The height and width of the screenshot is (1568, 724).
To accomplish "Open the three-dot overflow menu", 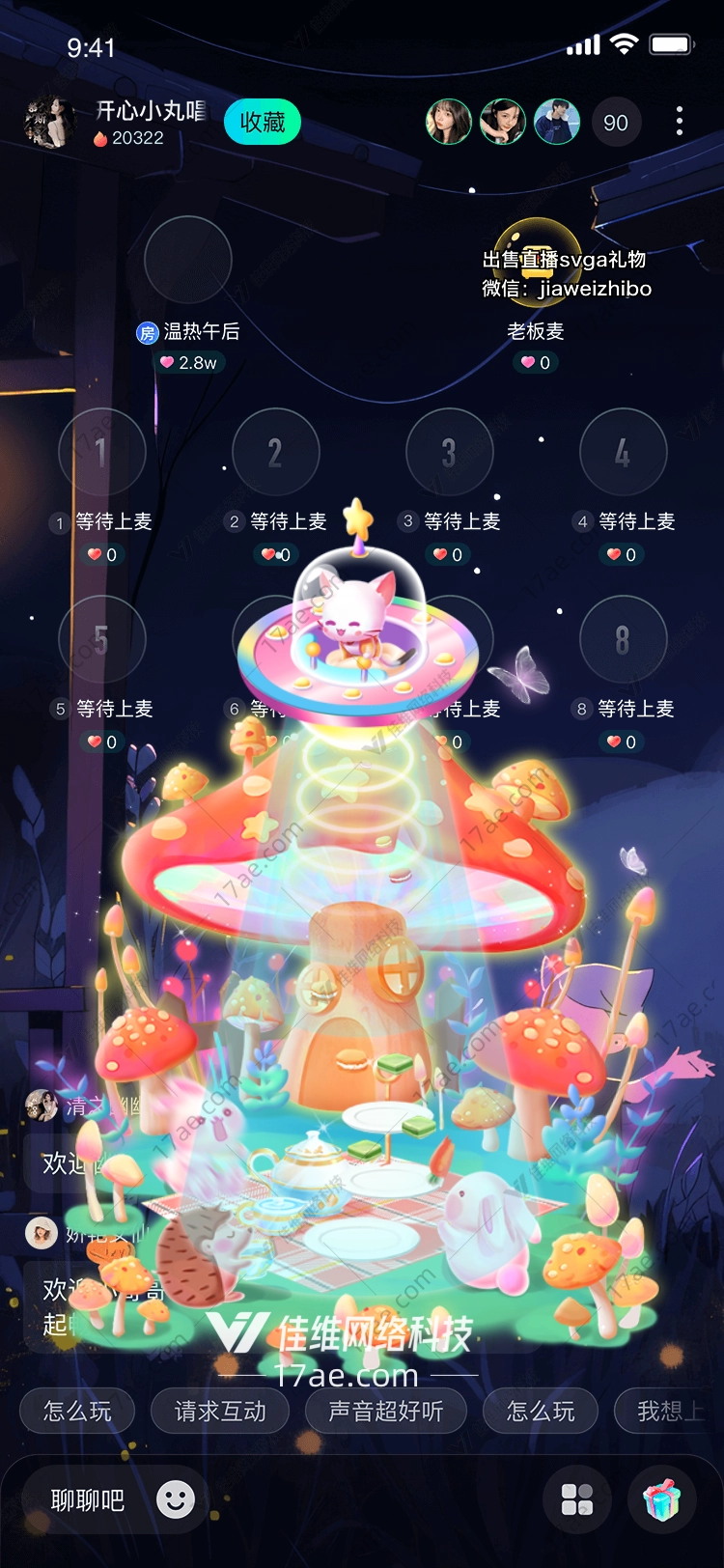I will (680, 122).
